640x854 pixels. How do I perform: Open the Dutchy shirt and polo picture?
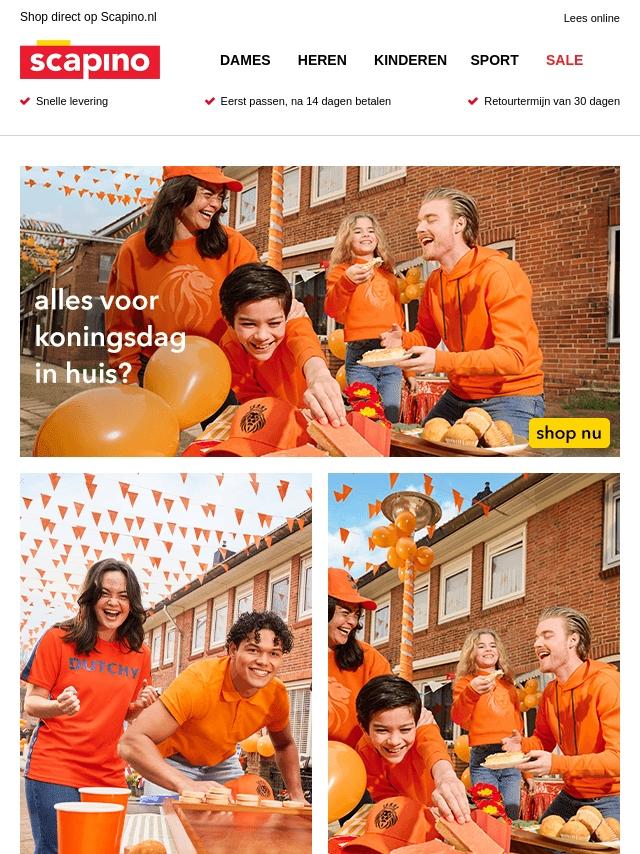click(166, 663)
